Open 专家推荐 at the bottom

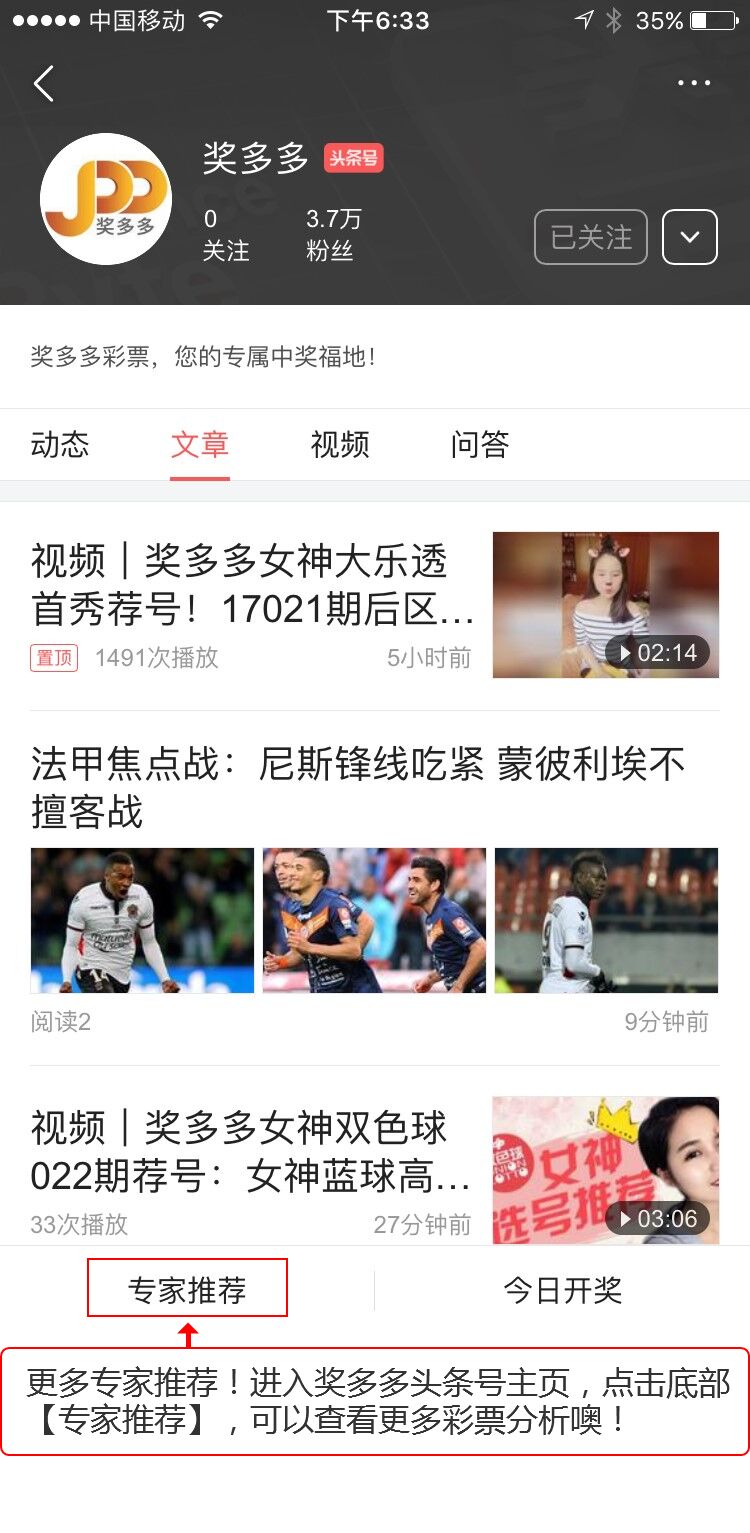(x=190, y=1290)
